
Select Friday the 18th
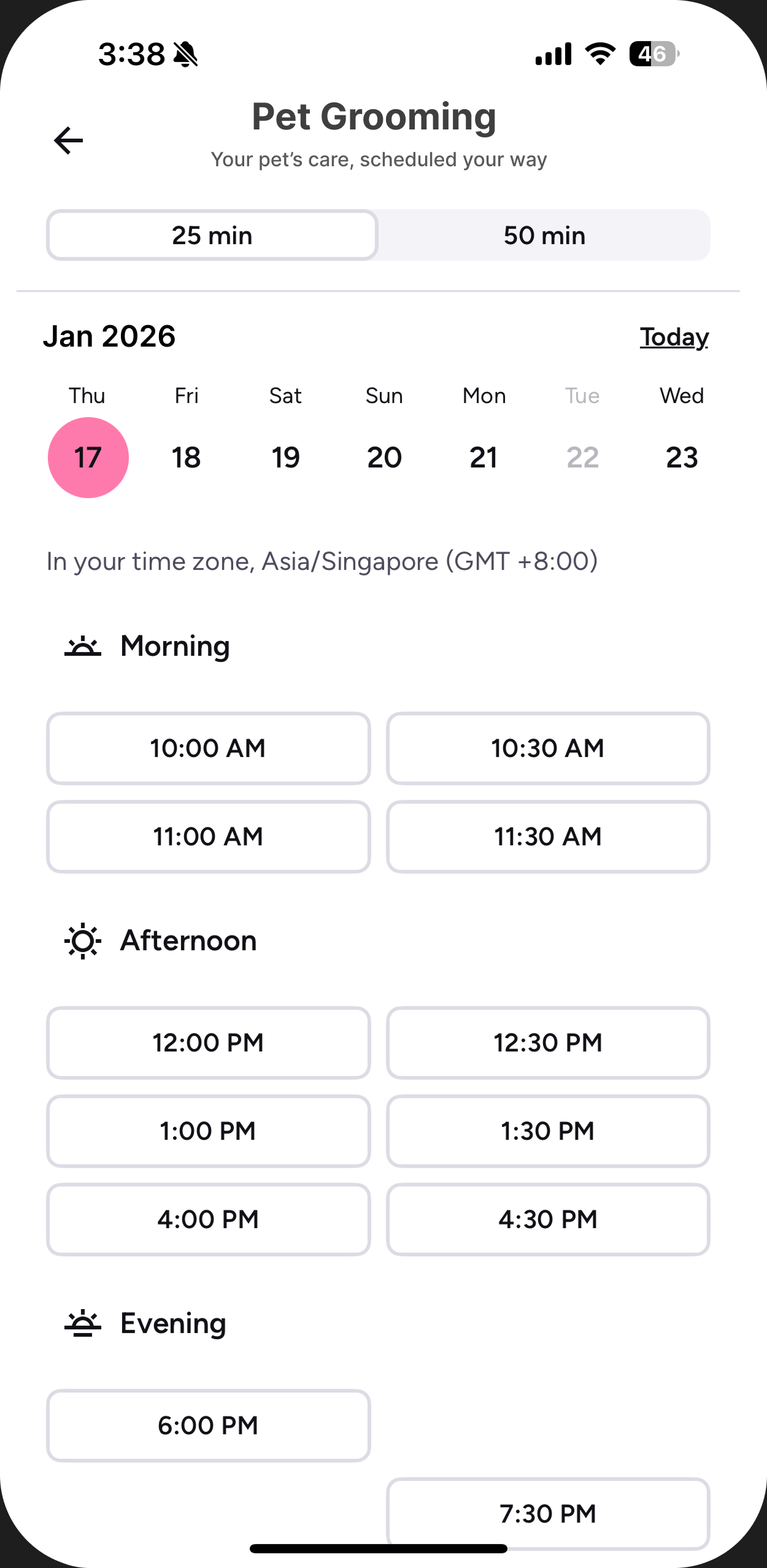(186, 457)
